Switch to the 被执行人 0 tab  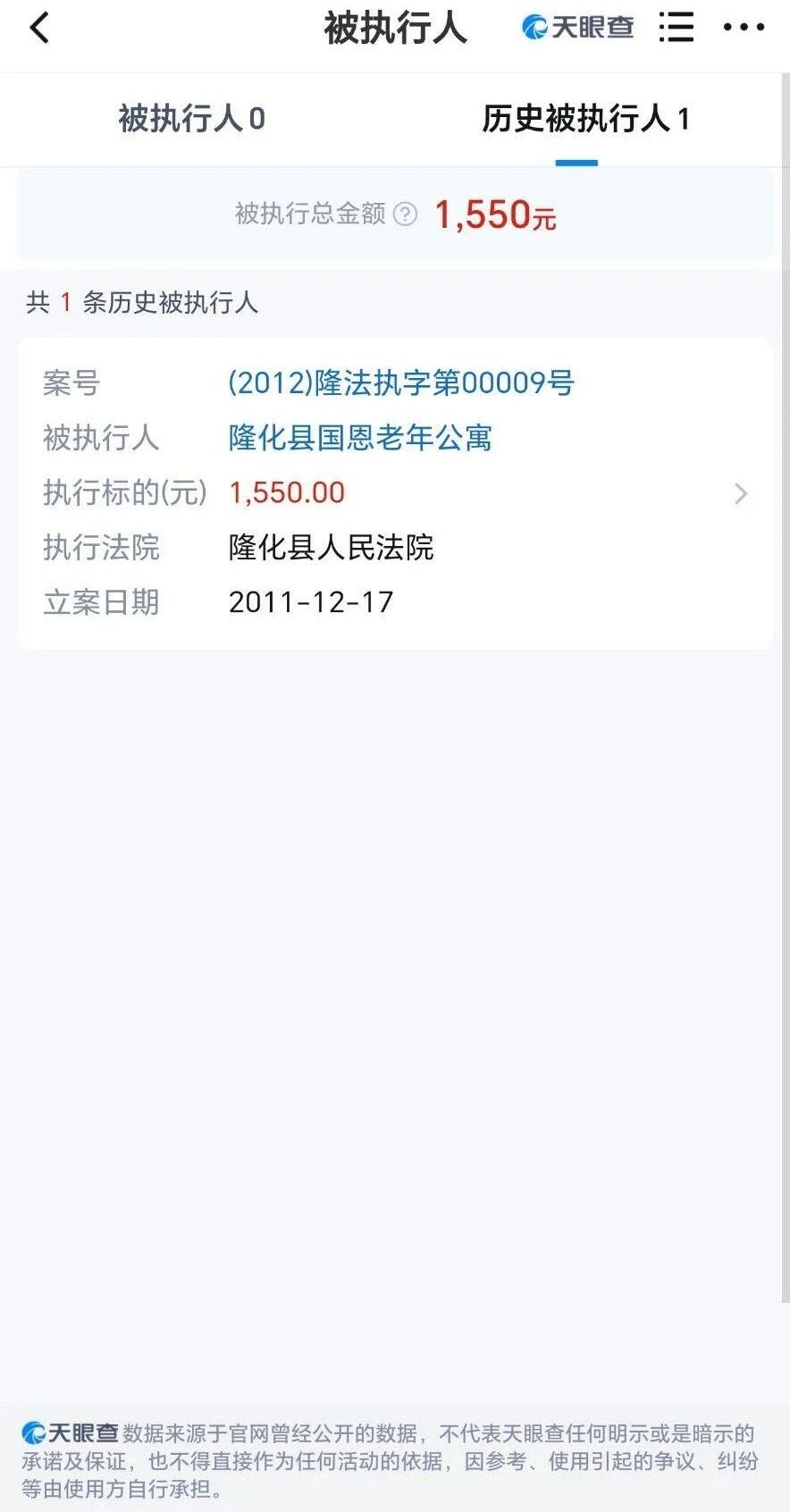coord(190,119)
